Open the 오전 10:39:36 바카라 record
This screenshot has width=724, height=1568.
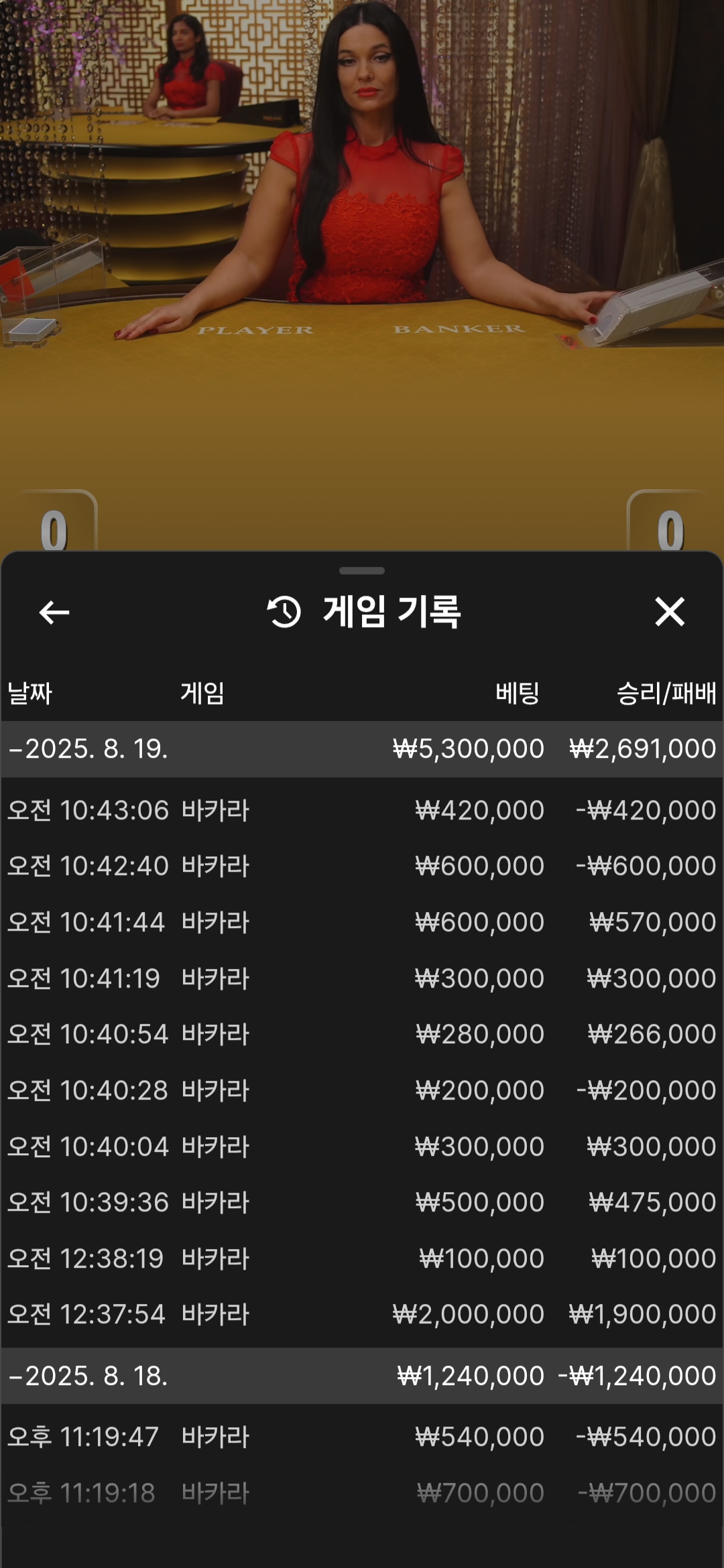tap(362, 1202)
